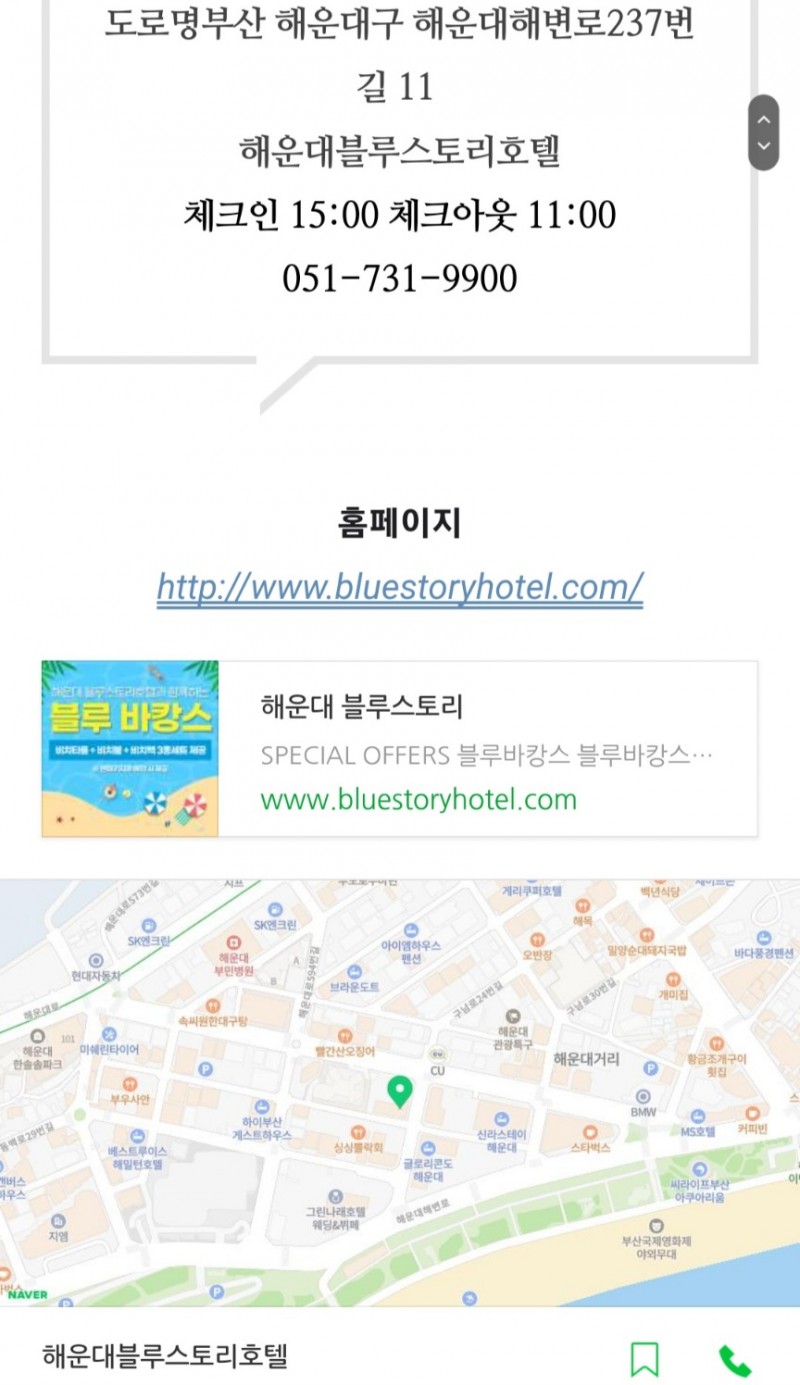Bookmark 해운대블루스토리호텔 location
The image size is (800, 1385).
coord(645,1359)
